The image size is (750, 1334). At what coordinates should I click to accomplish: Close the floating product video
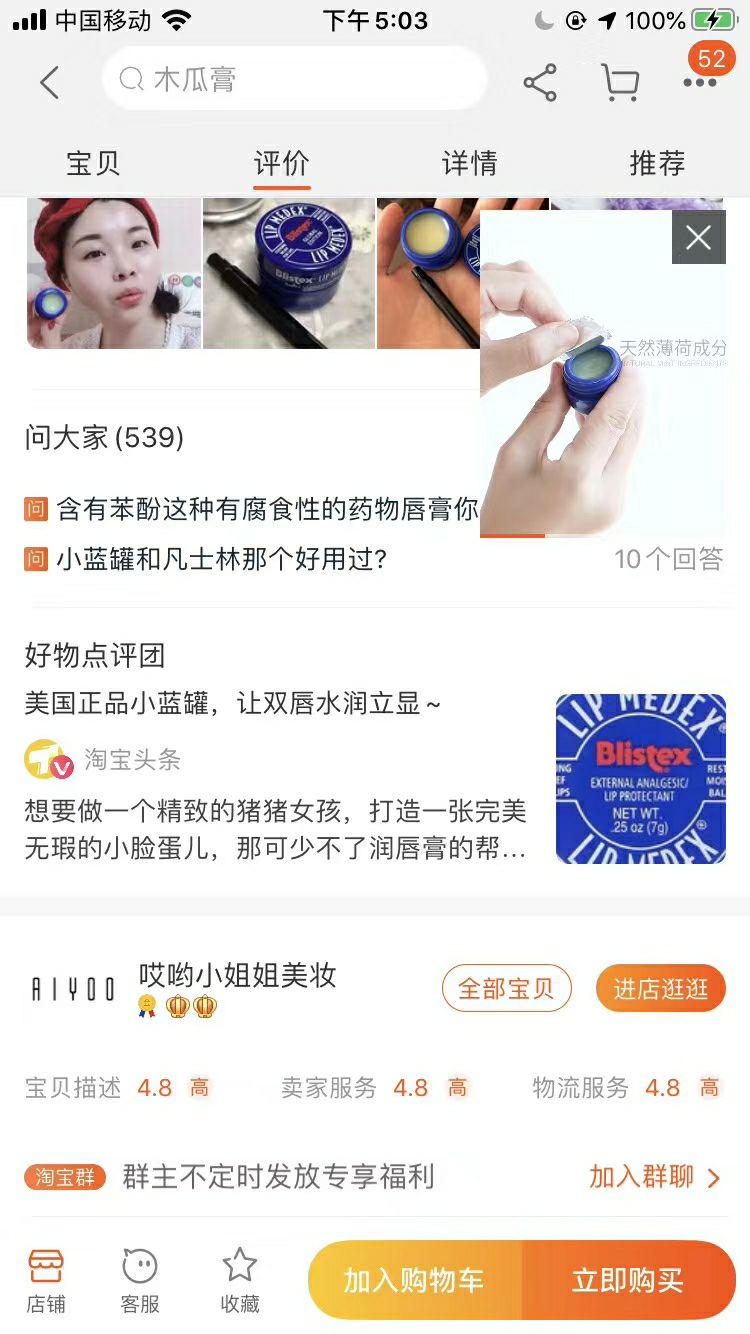pos(698,238)
